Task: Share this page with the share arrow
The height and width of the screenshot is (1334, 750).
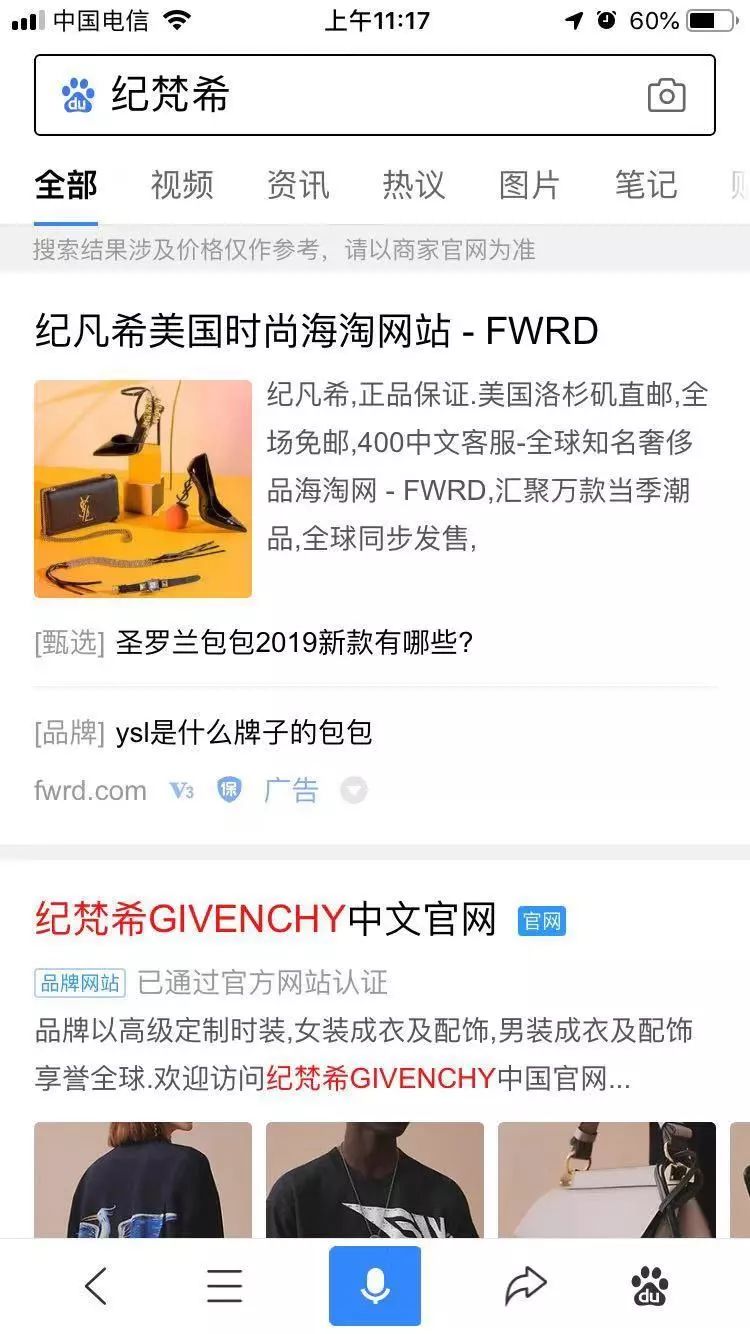Action: coord(525,1286)
